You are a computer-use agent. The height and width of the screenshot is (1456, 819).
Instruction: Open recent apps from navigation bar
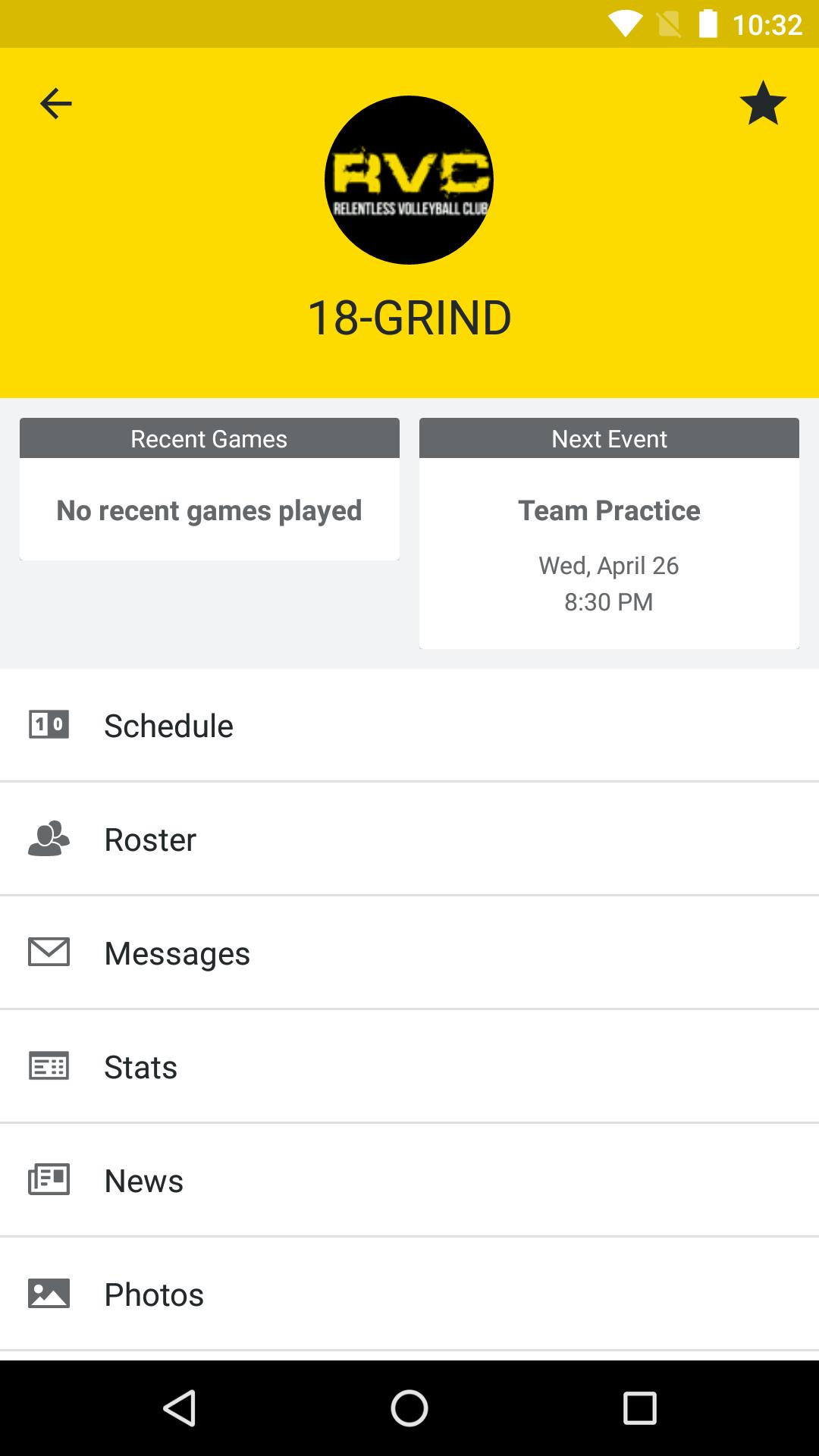639,1409
